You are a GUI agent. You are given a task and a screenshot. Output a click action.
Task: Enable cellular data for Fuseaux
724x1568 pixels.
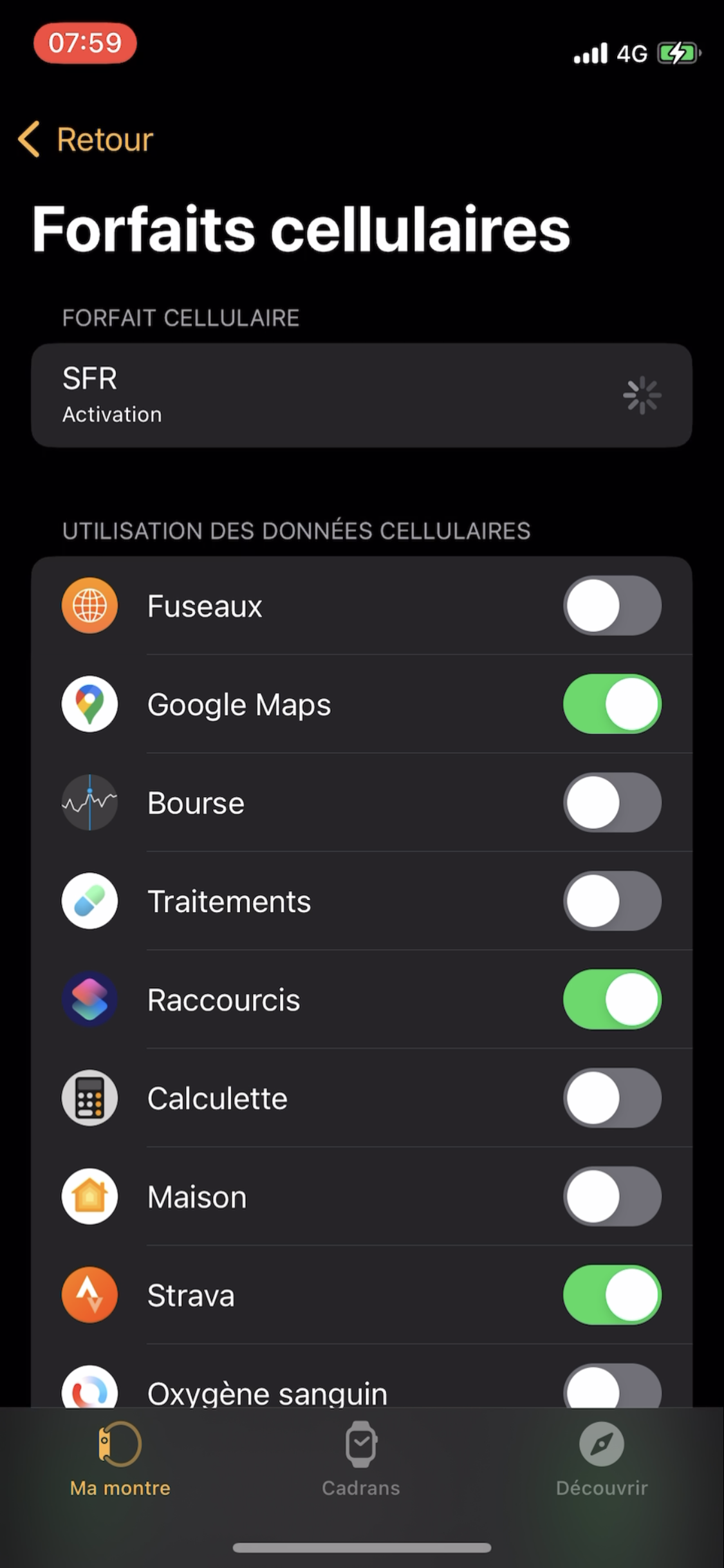tap(611, 606)
